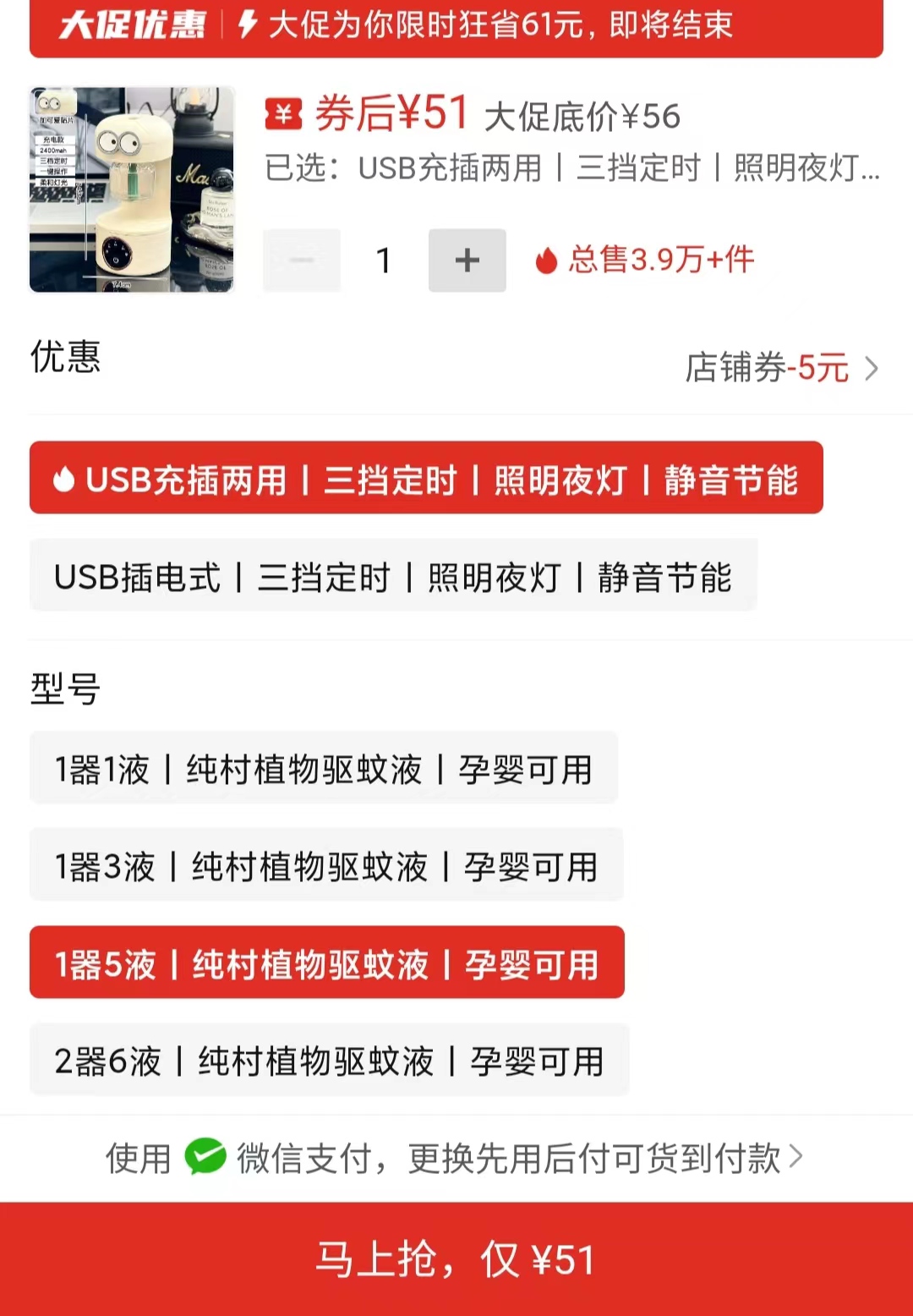Choose the 1器1液 model

(324, 769)
